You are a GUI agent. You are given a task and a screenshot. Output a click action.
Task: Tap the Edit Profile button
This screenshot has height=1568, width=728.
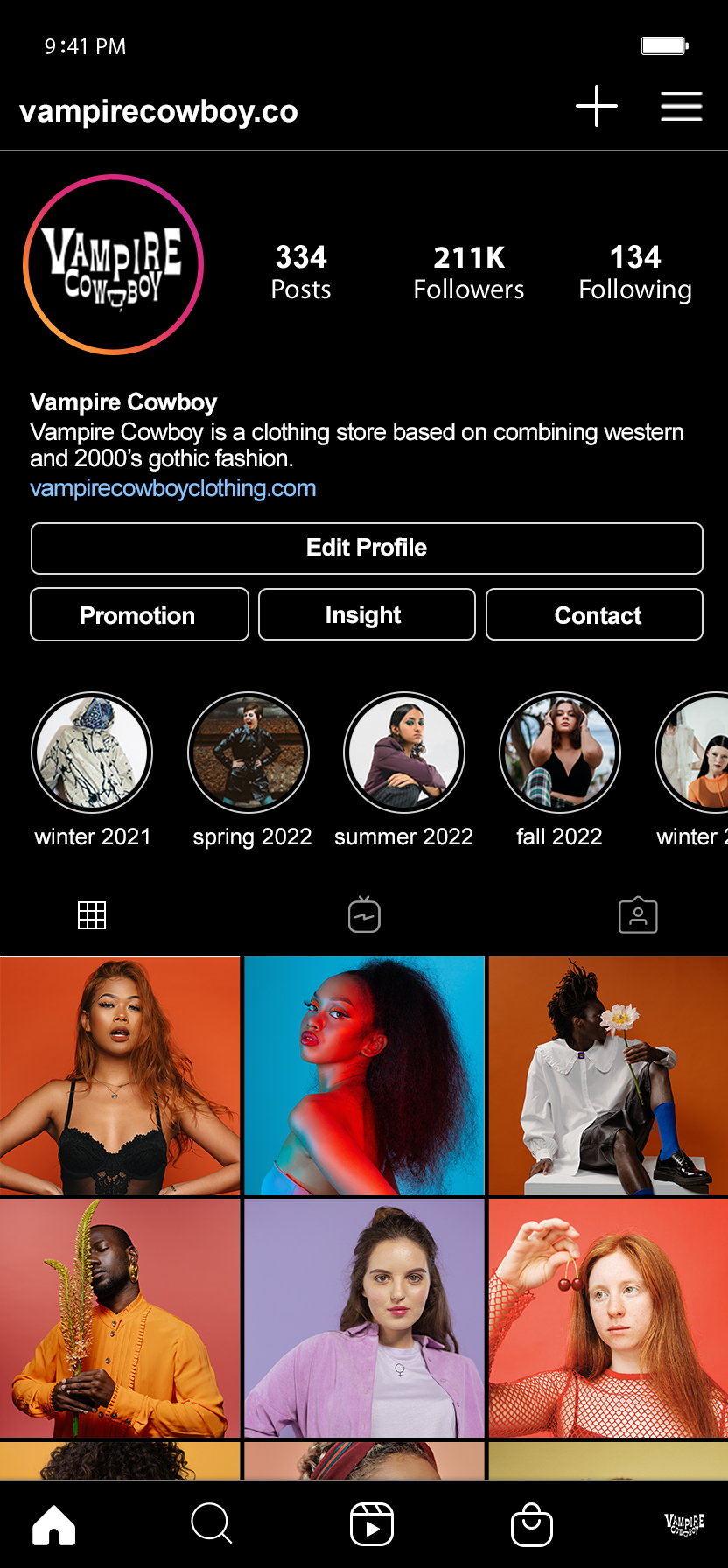[367, 549]
